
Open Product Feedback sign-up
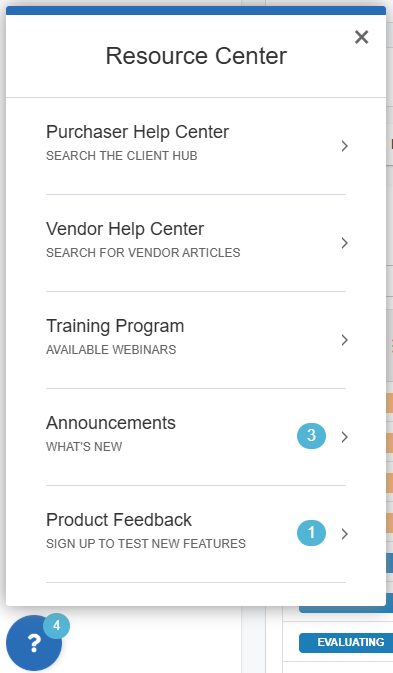[x=196, y=534]
